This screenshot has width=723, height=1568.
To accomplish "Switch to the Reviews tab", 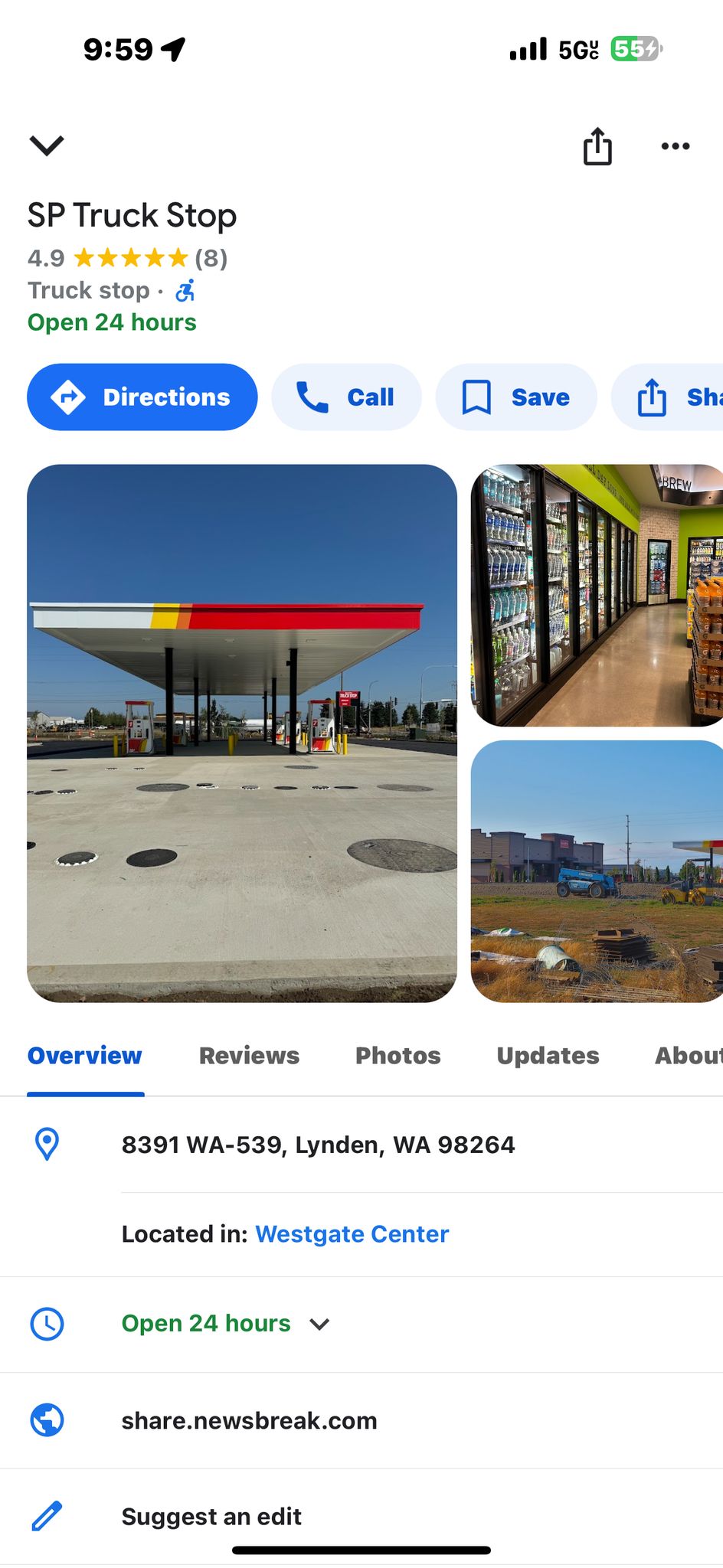I will pyautogui.click(x=249, y=1055).
